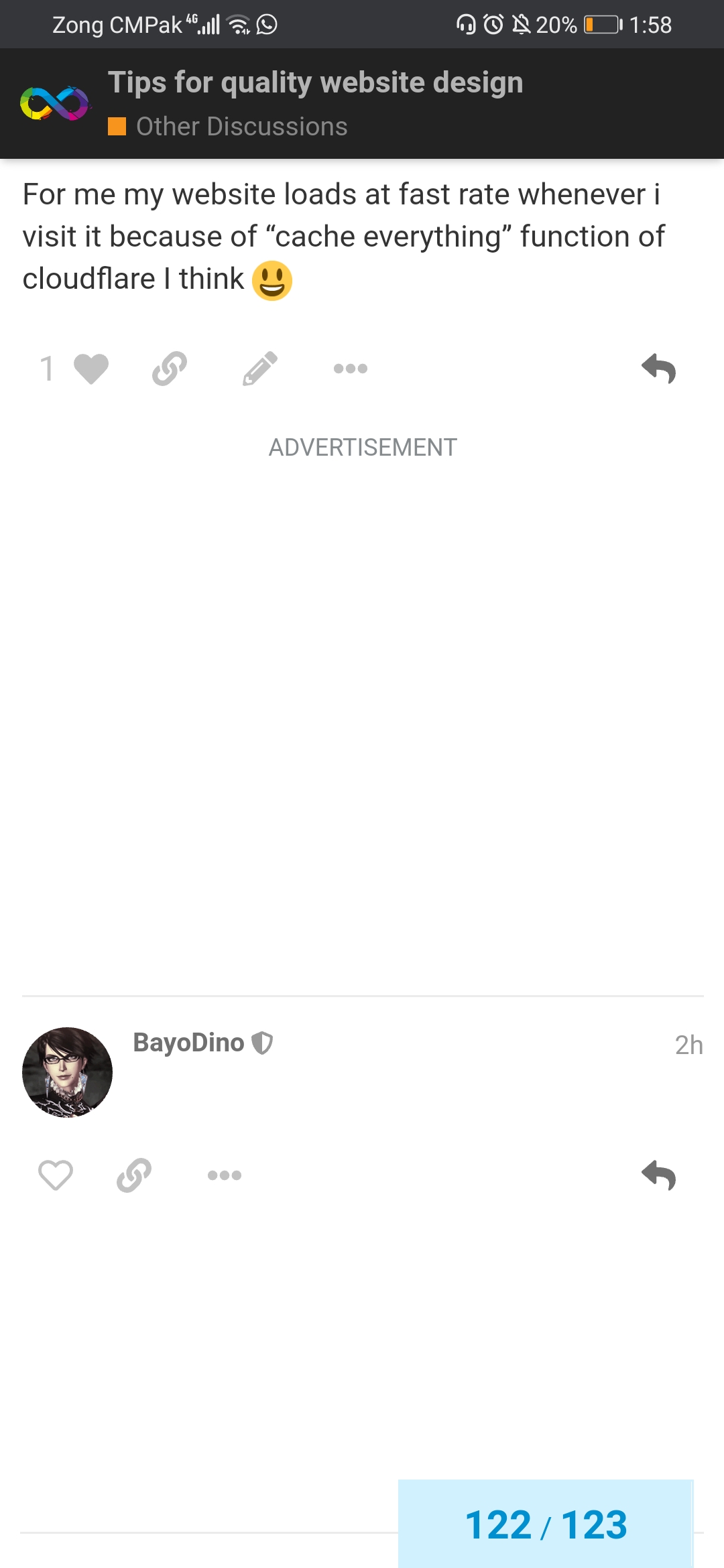Open the topic title Tips for quality website design
Screen dimensions: 724x1568
315,82
